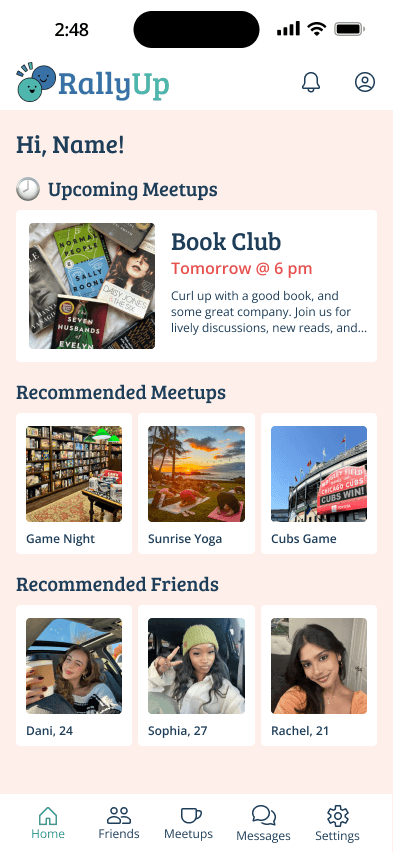Switch to the Meetups tab
This screenshot has height=852, width=393.
coord(189,823)
